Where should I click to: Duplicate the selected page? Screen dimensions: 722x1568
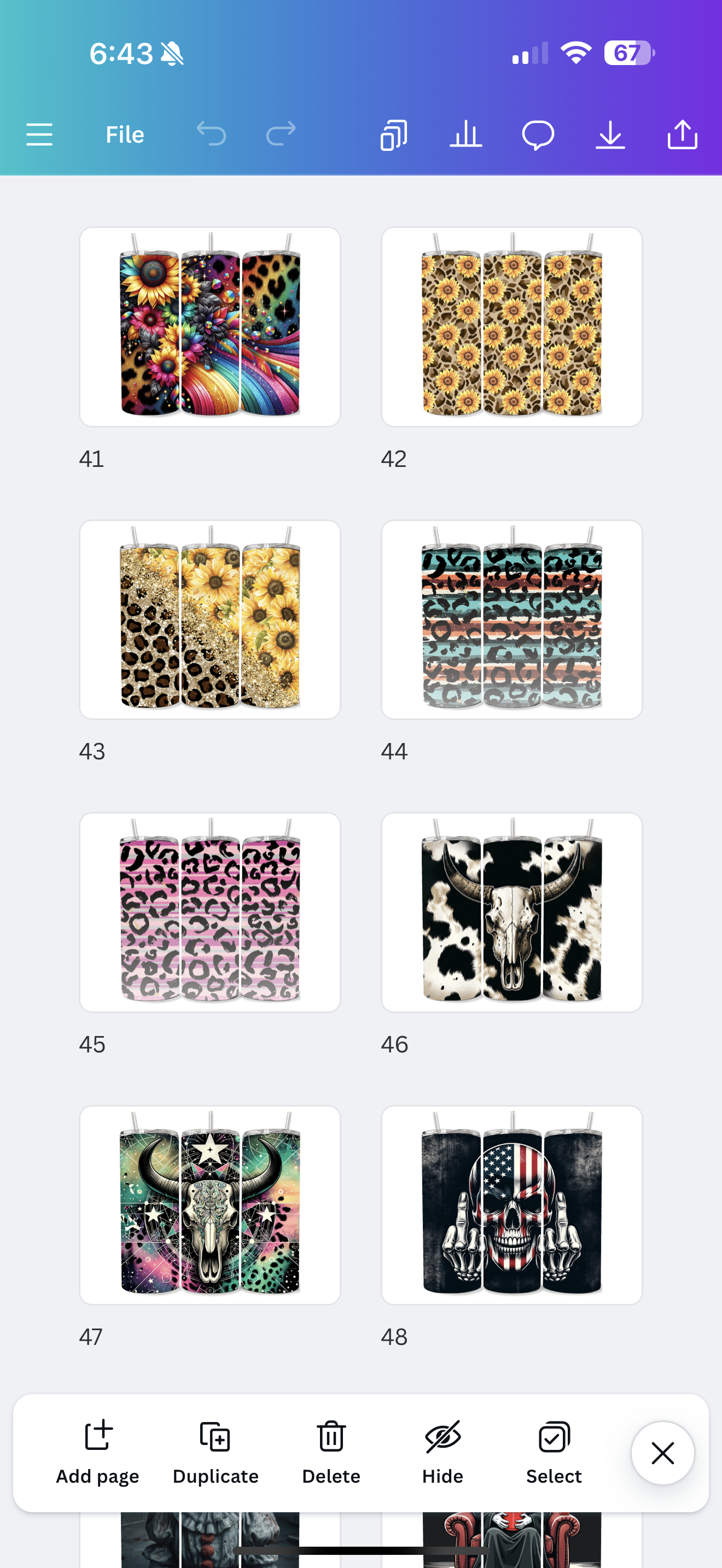(216, 1452)
